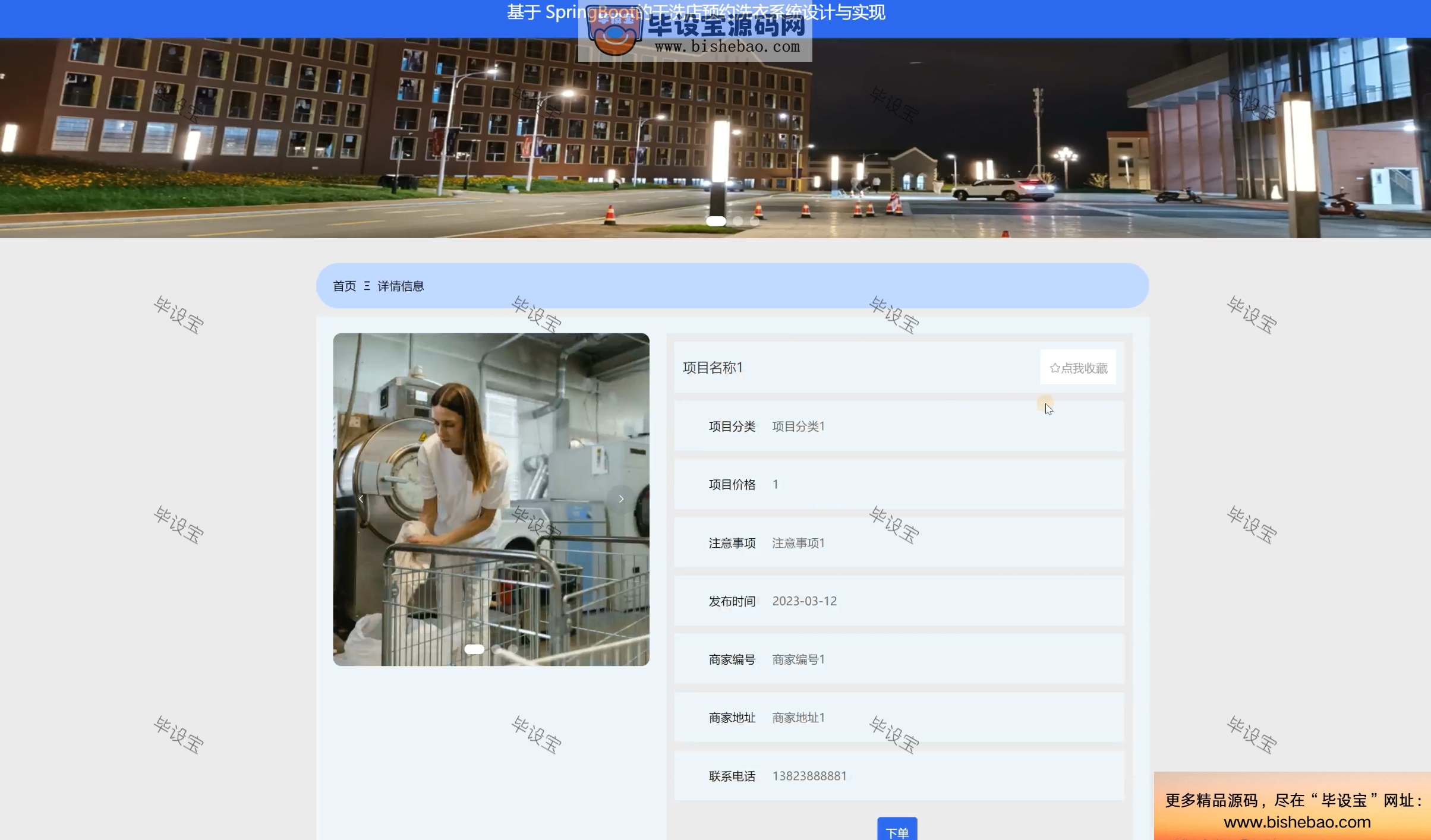Show the previous product image
This screenshot has height=840, width=1431.
tap(361, 499)
